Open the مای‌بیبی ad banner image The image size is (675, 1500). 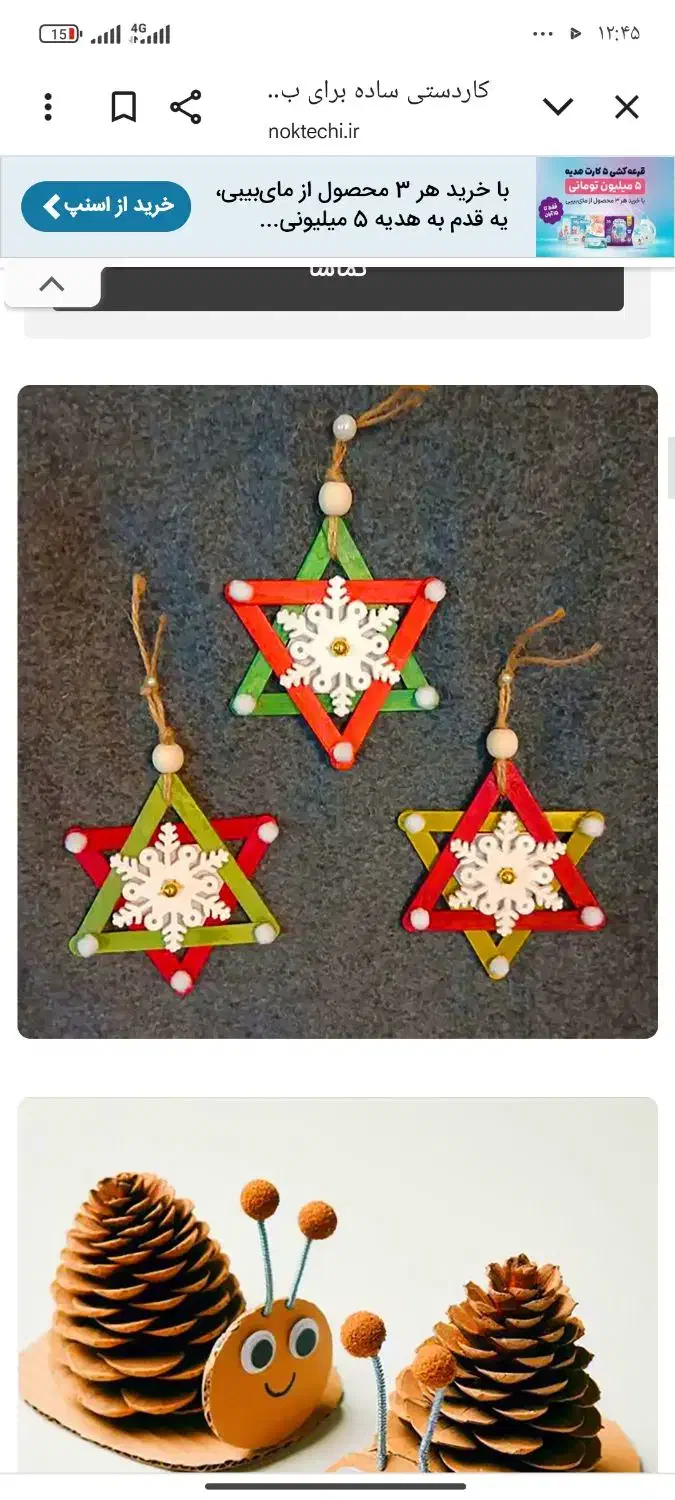click(604, 207)
